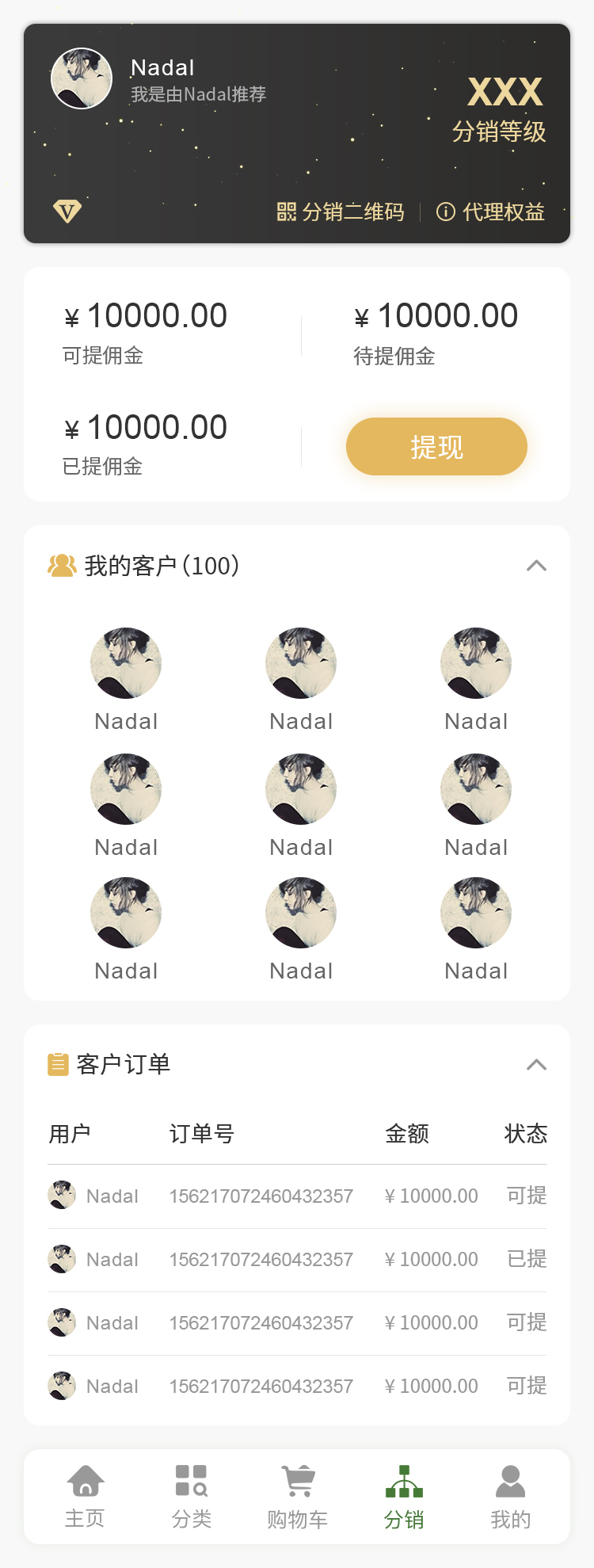Switch to the 分类 tab
The height and width of the screenshot is (1568, 594).
click(x=192, y=1496)
